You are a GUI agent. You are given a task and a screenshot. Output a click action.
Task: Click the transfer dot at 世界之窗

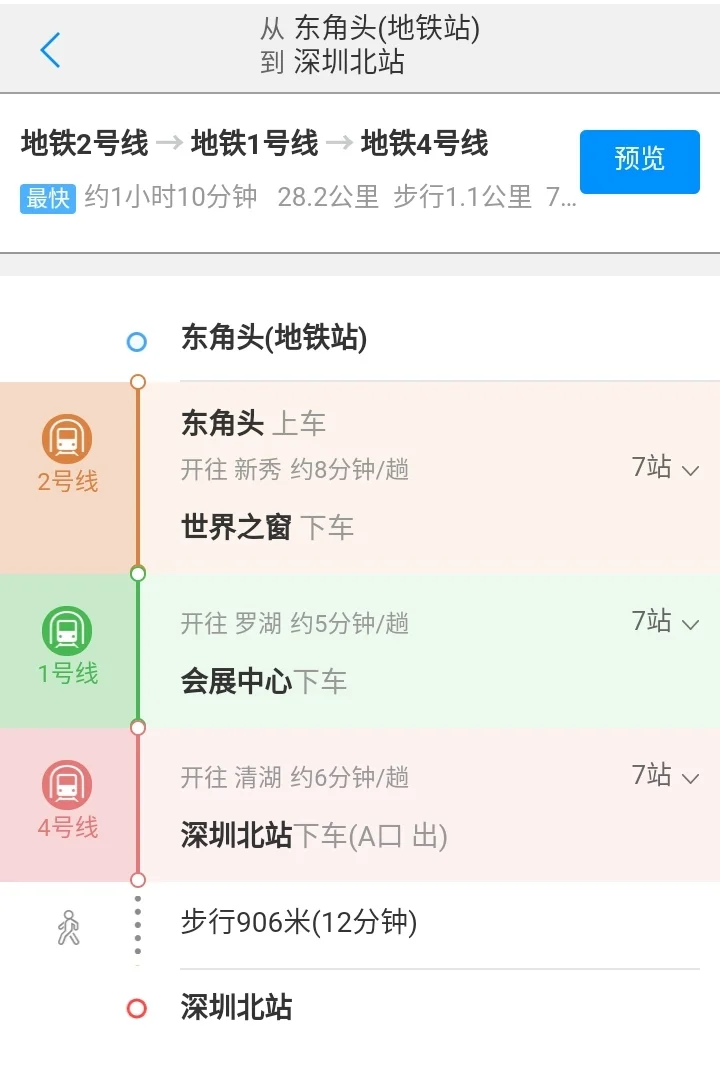(135, 575)
